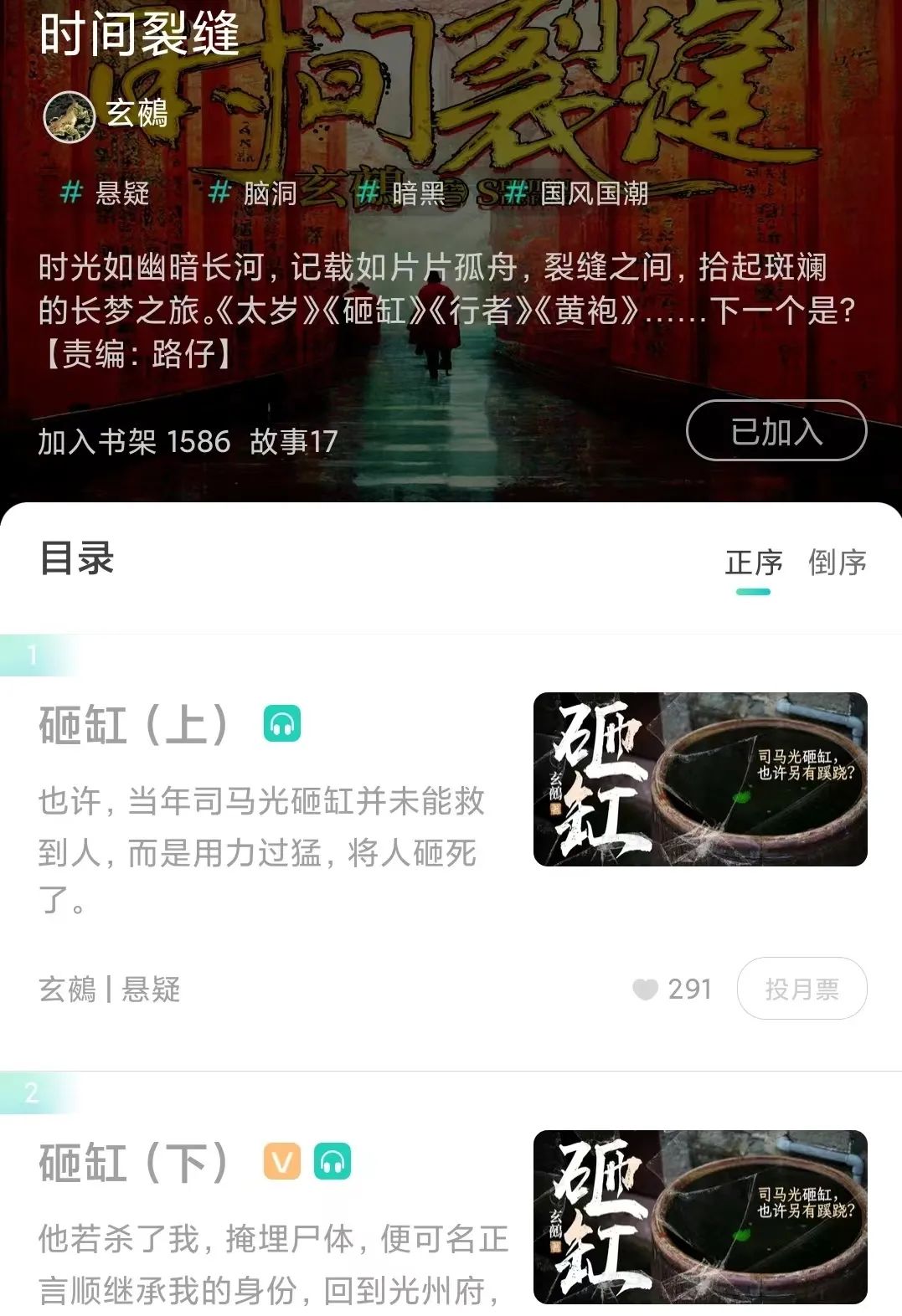Tap the 已加入 bookshelf button
This screenshot has height=1316, width=902.
coord(776,430)
